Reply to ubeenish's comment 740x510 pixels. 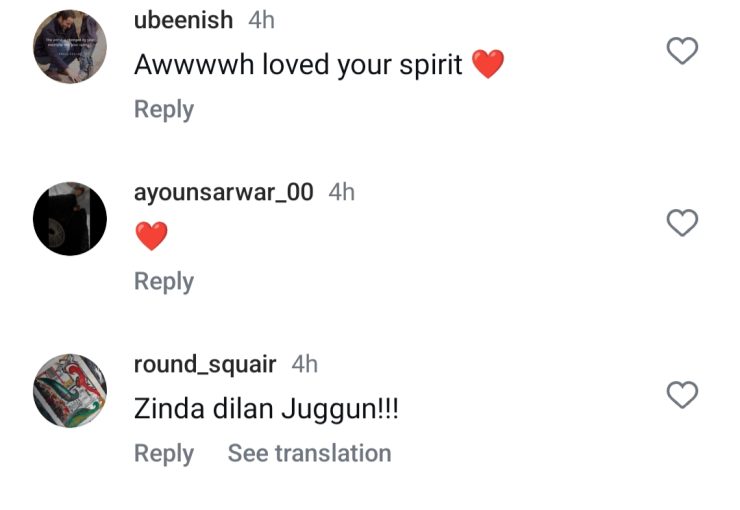(x=164, y=109)
